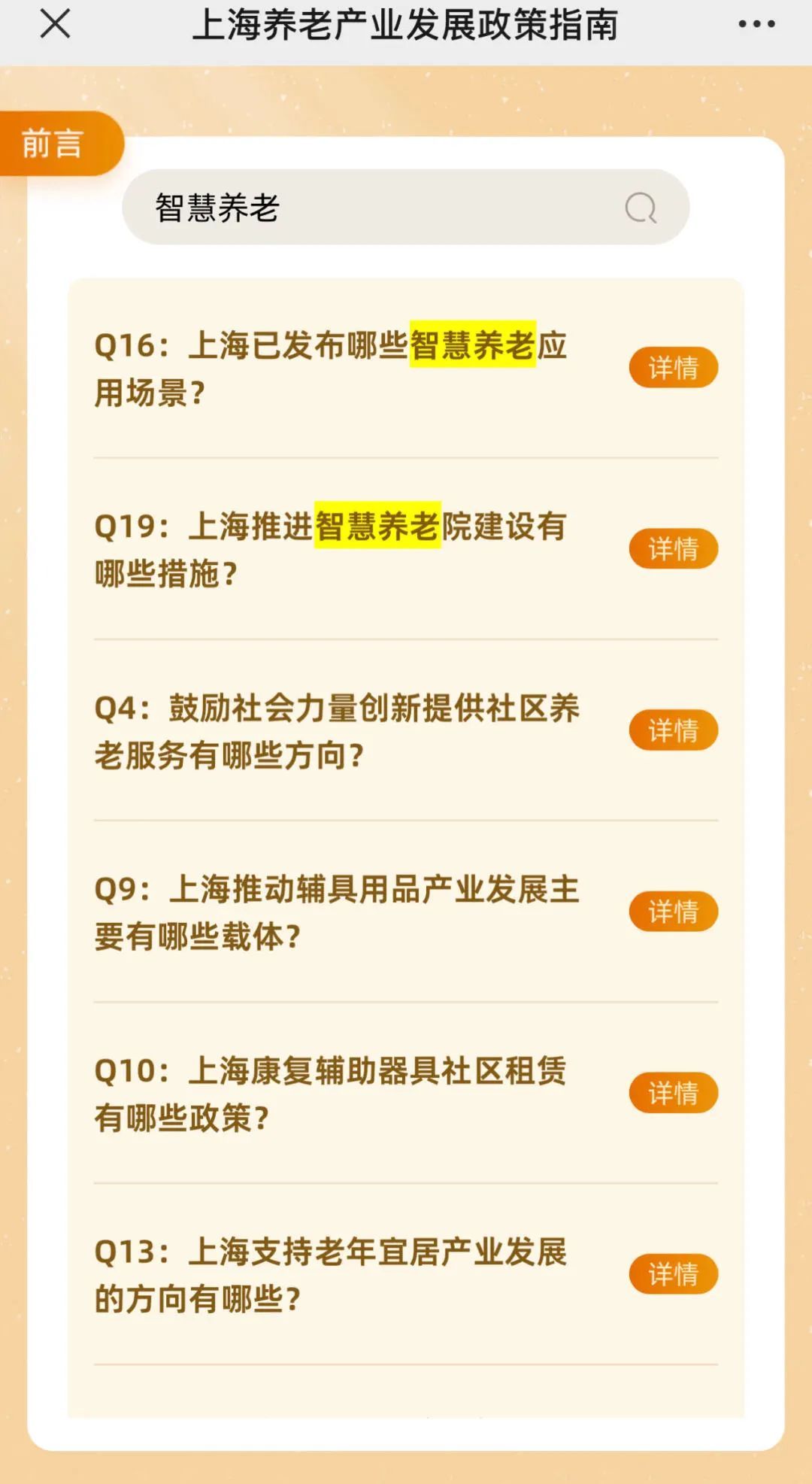Open 详情 for Q4 社区养老服务方向

pyautogui.click(x=673, y=730)
